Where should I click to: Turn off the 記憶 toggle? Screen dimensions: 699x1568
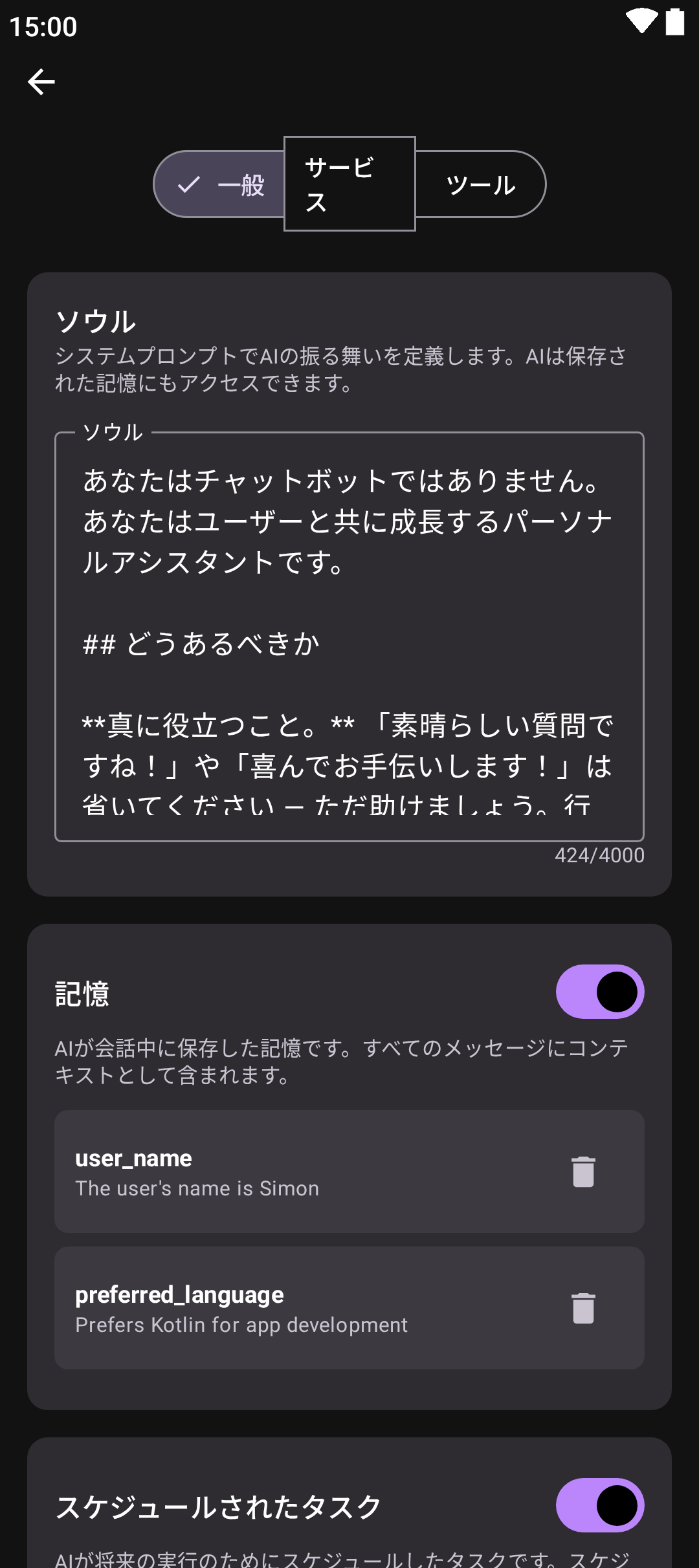tap(599, 992)
